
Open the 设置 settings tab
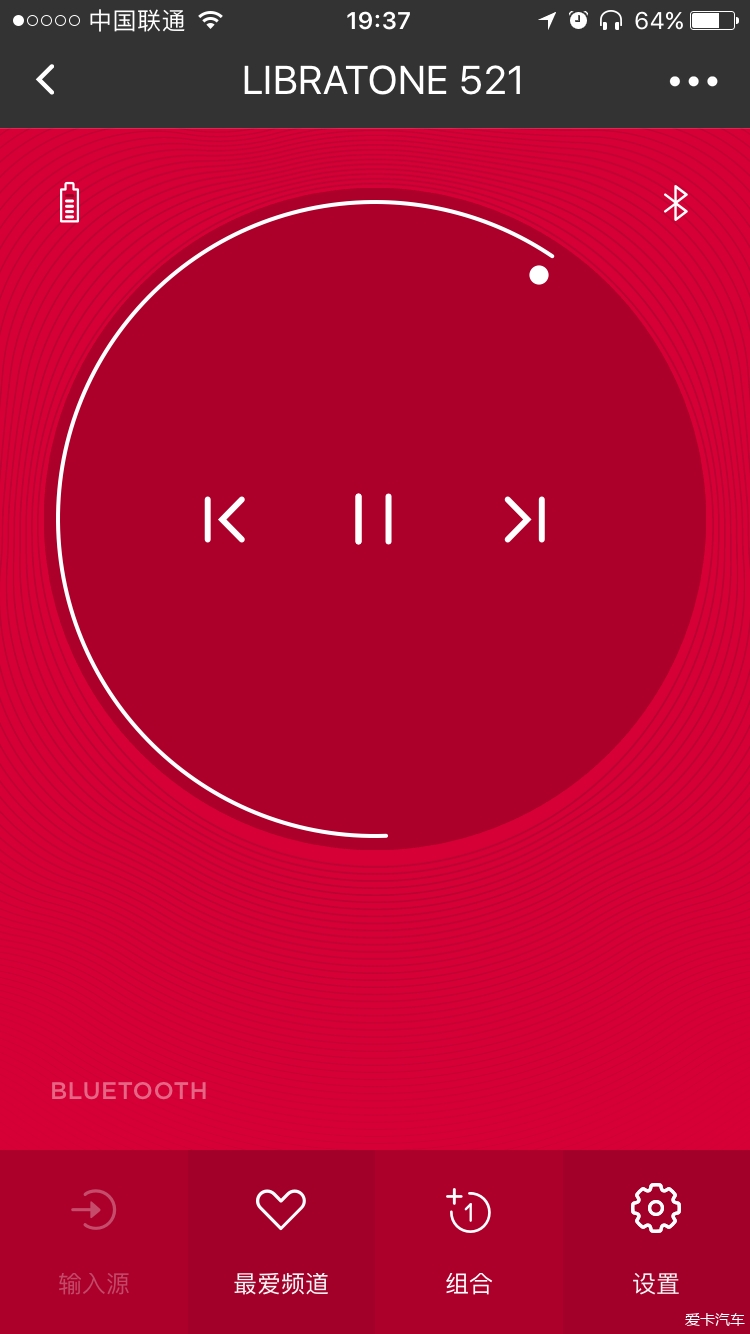tap(656, 1240)
